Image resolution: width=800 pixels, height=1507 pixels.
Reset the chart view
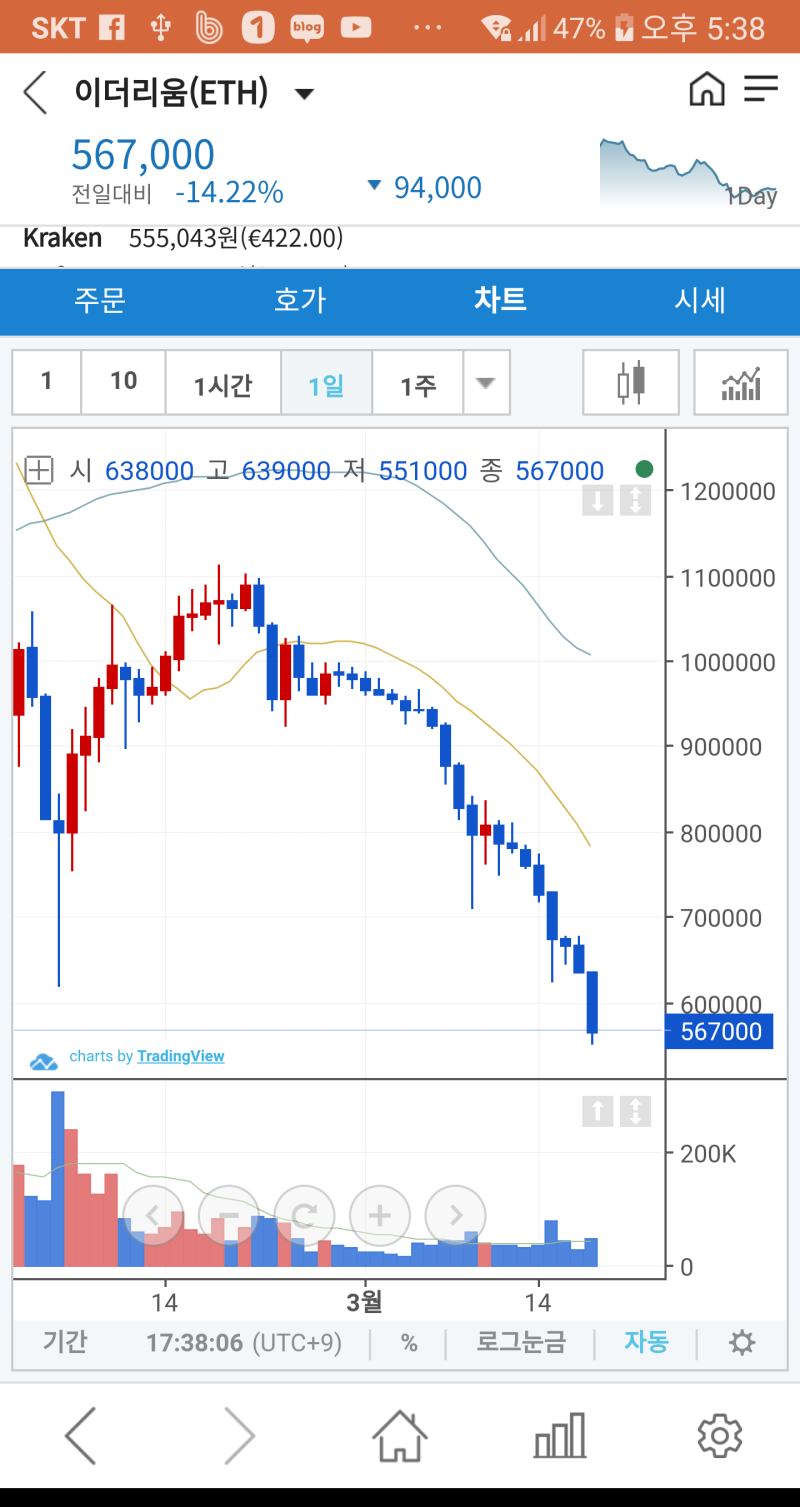(304, 1215)
